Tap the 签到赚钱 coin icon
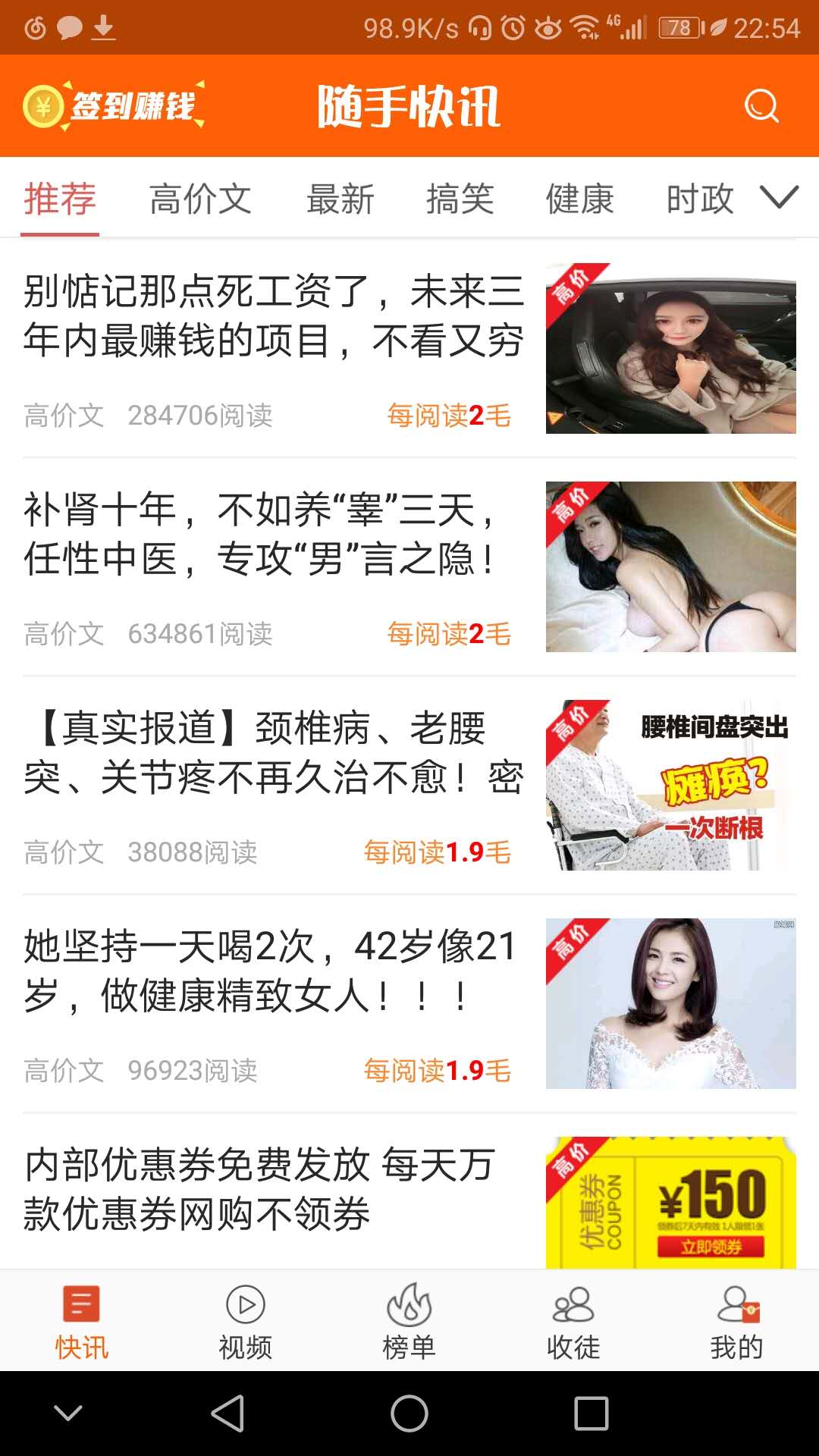Image resolution: width=819 pixels, height=1456 pixels. pos(43,106)
